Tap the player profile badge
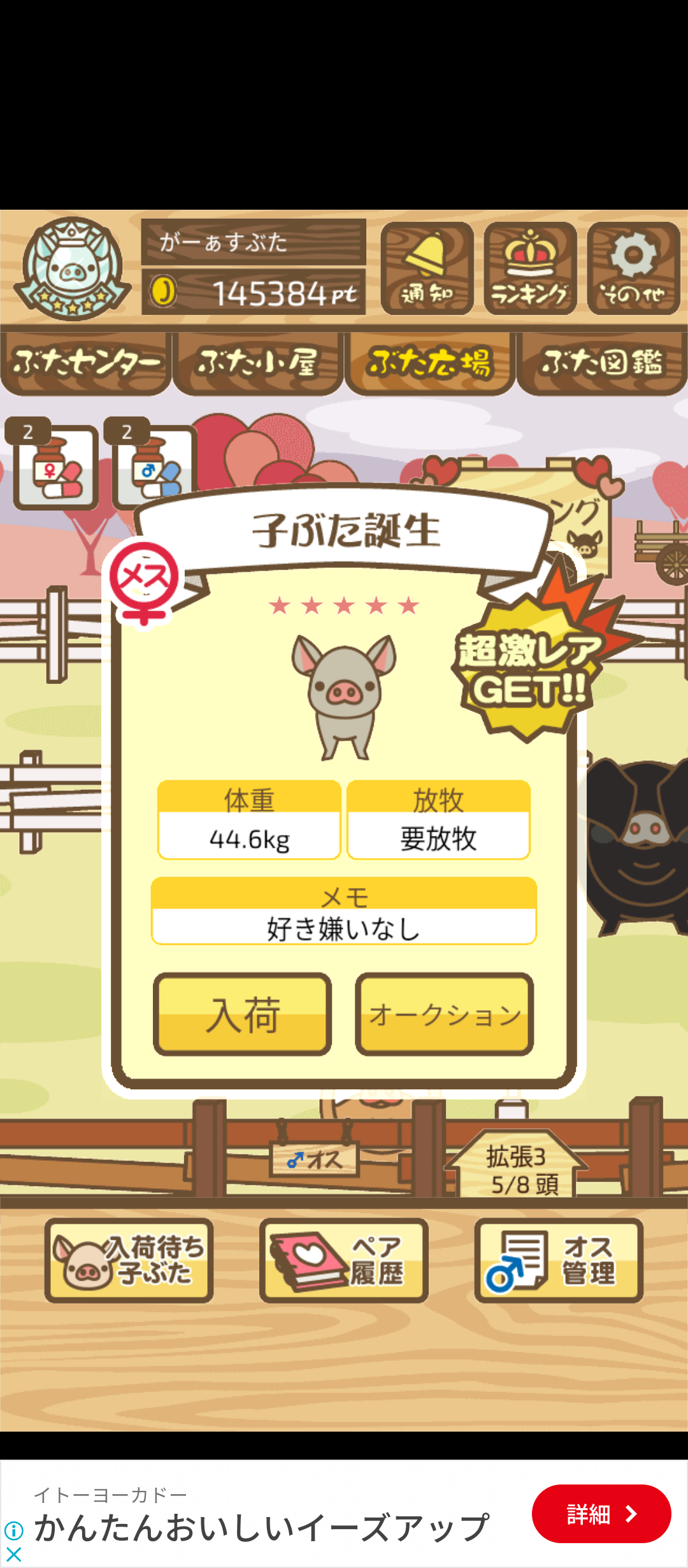Image resolution: width=688 pixels, height=1568 pixels. (72, 268)
